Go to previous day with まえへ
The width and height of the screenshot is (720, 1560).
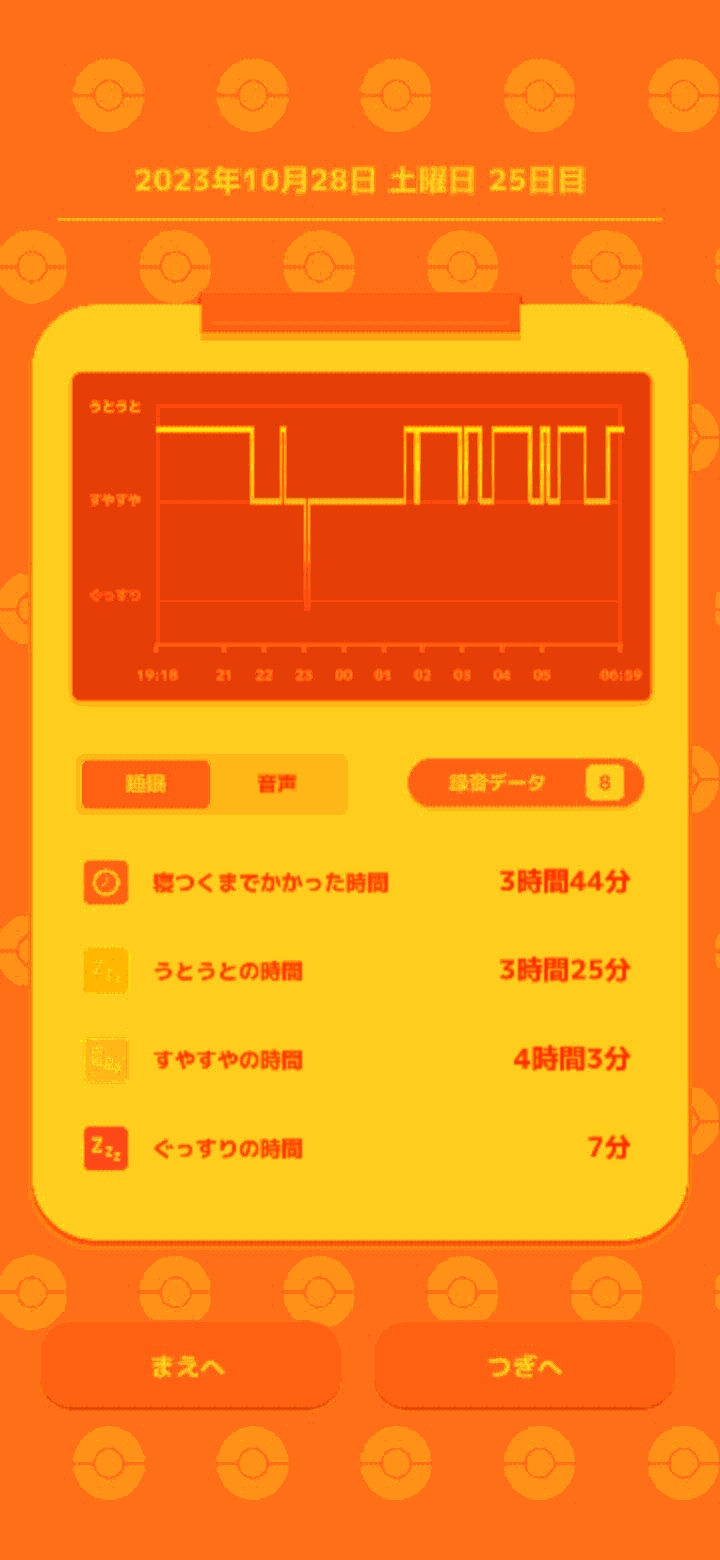[190, 1366]
